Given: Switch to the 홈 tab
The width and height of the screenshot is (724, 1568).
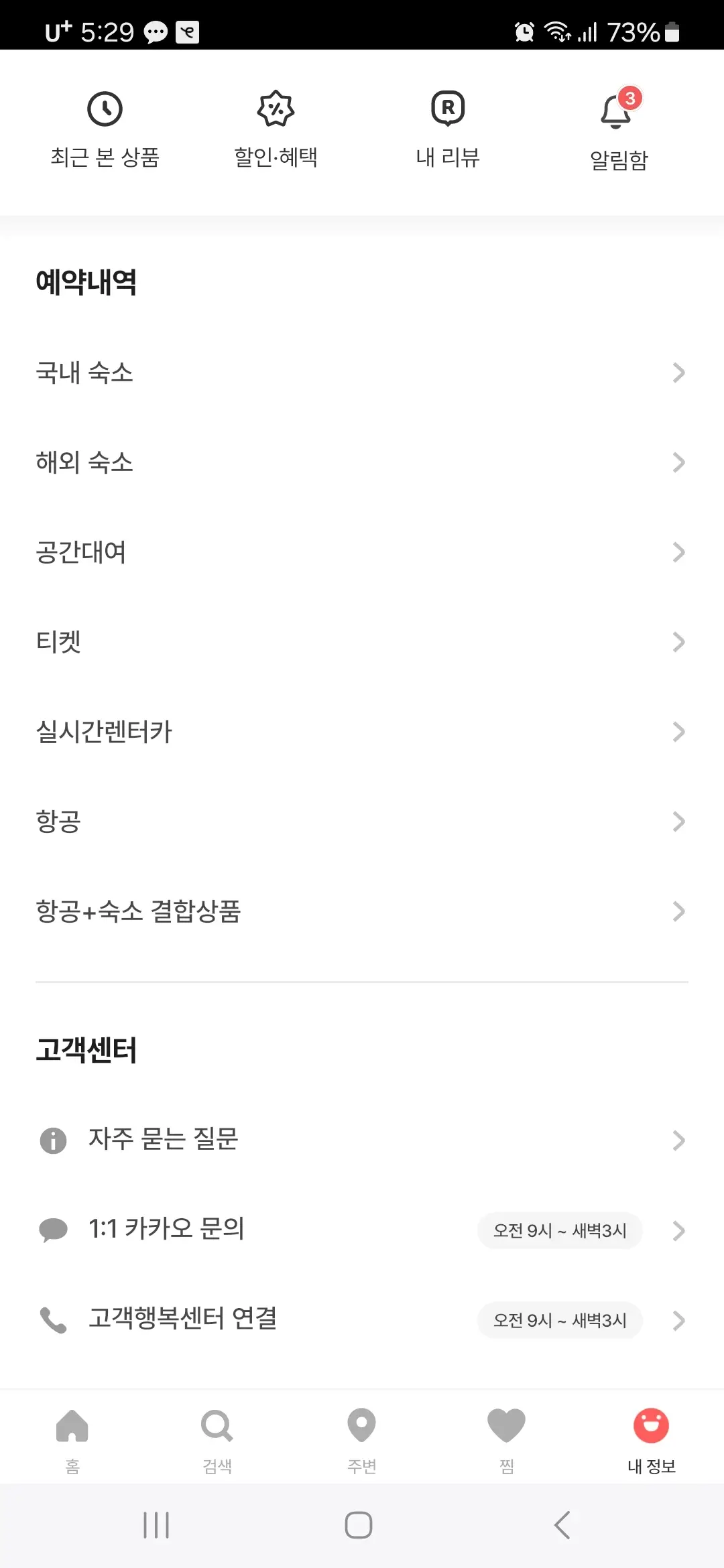Looking at the screenshot, I should coord(72,1426).
